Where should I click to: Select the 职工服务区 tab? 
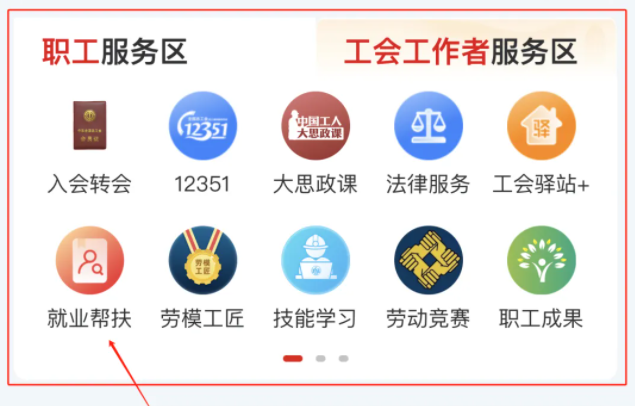point(115,51)
